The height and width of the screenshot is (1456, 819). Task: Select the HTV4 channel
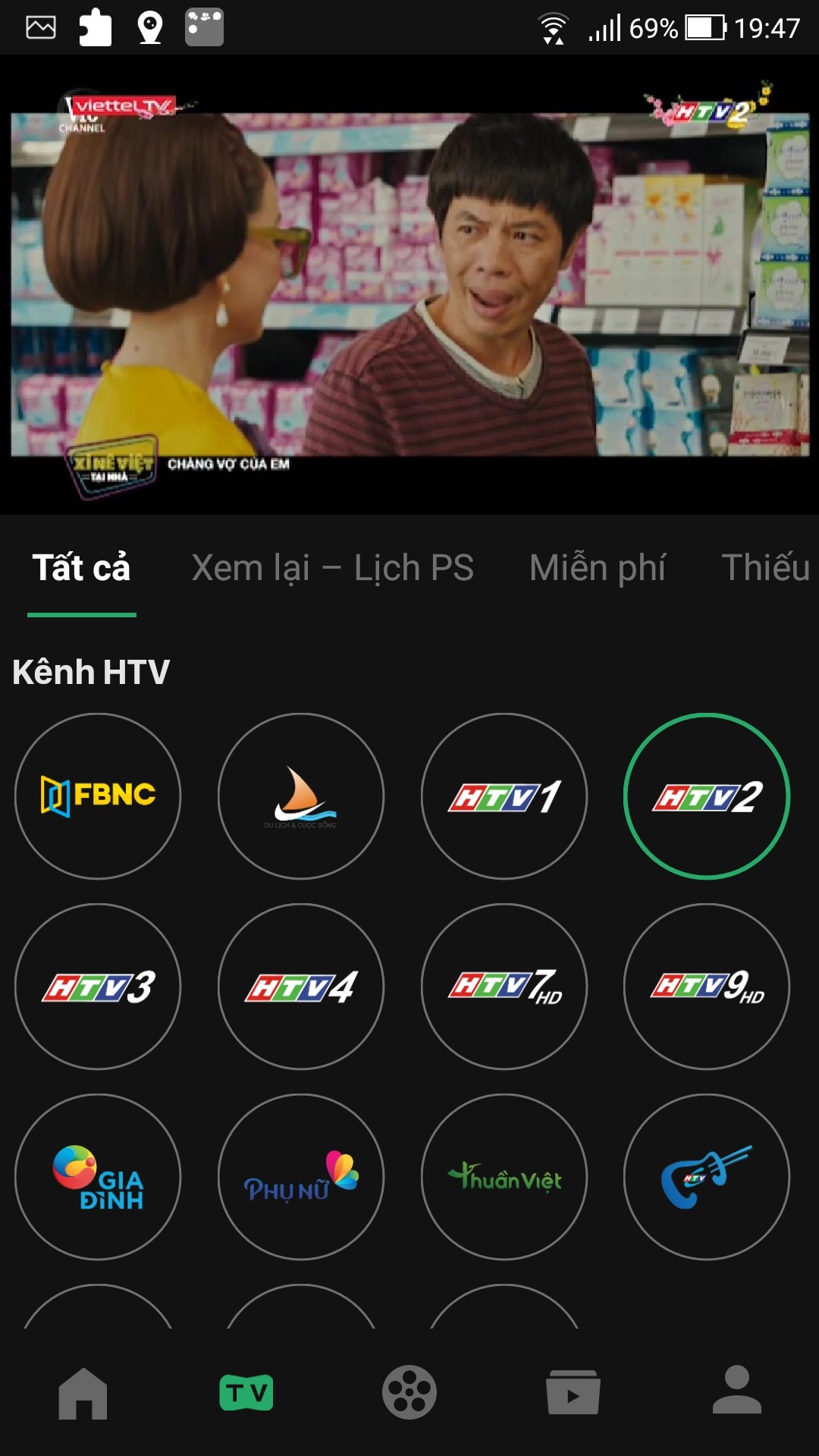(300, 987)
